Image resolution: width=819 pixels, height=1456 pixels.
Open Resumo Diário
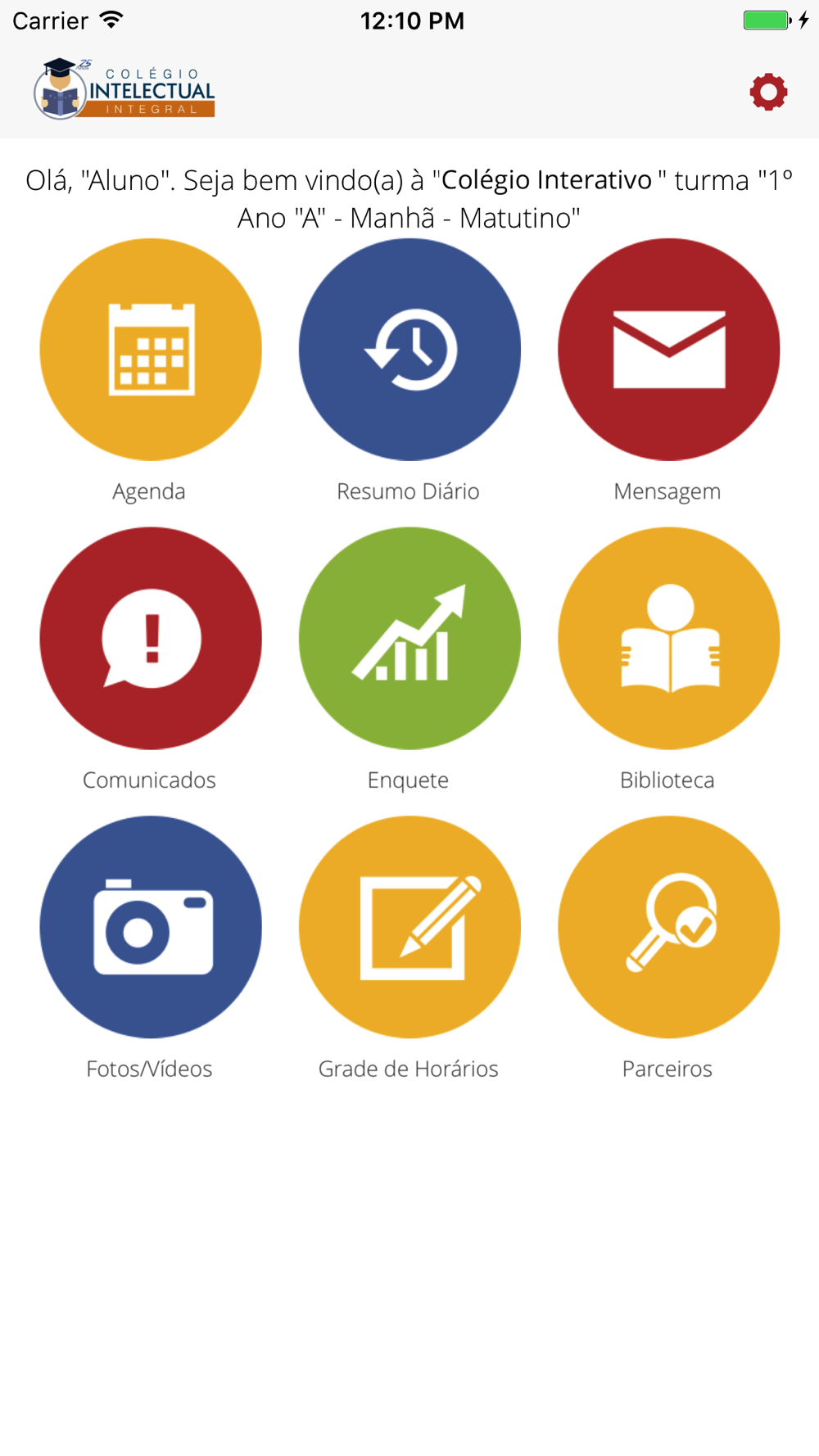coord(409,350)
